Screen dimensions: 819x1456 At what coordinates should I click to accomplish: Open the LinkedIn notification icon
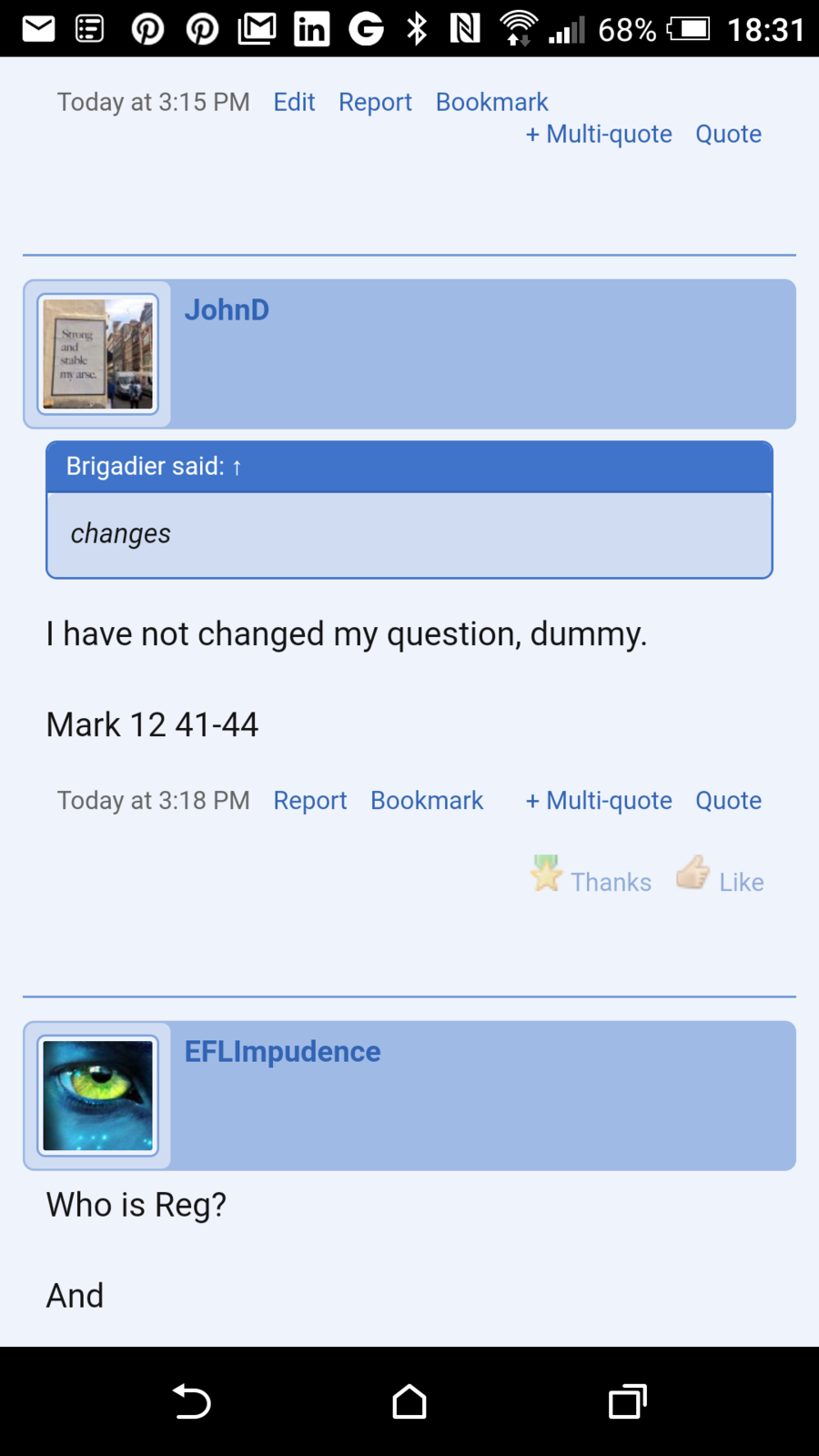tap(311, 27)
